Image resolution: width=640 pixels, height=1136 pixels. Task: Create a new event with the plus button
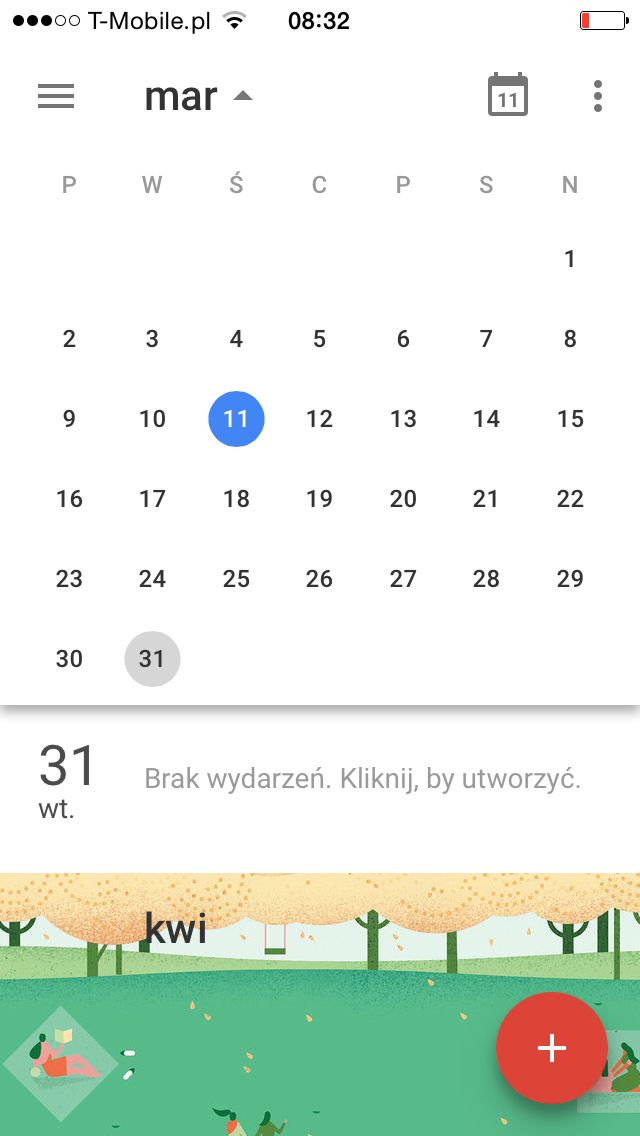coord(552,1048)
